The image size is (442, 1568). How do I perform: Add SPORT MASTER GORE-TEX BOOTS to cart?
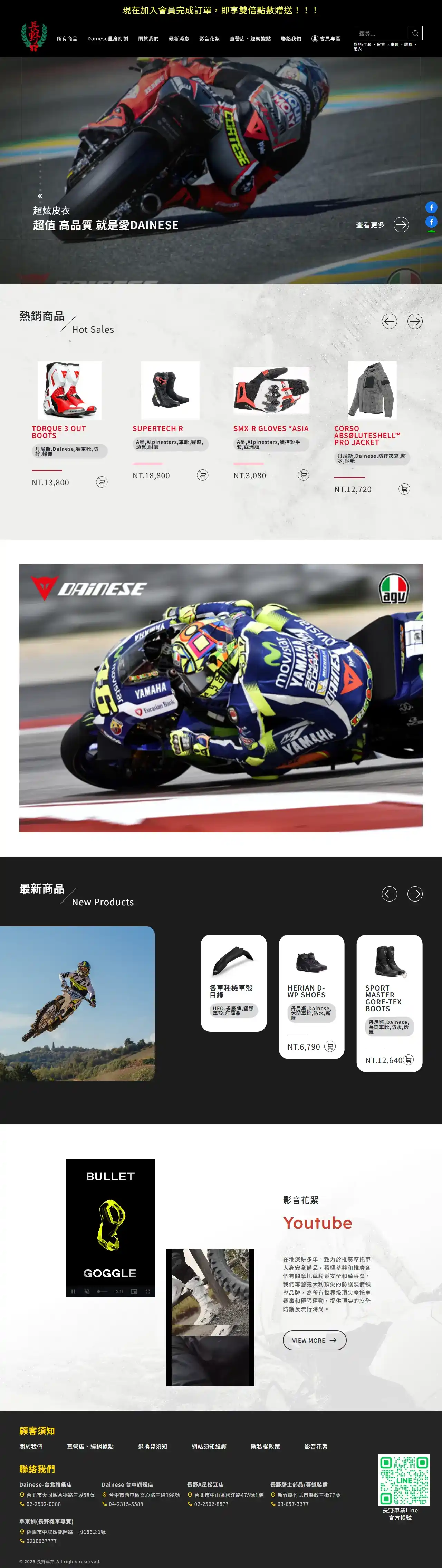click(408, 1060)
